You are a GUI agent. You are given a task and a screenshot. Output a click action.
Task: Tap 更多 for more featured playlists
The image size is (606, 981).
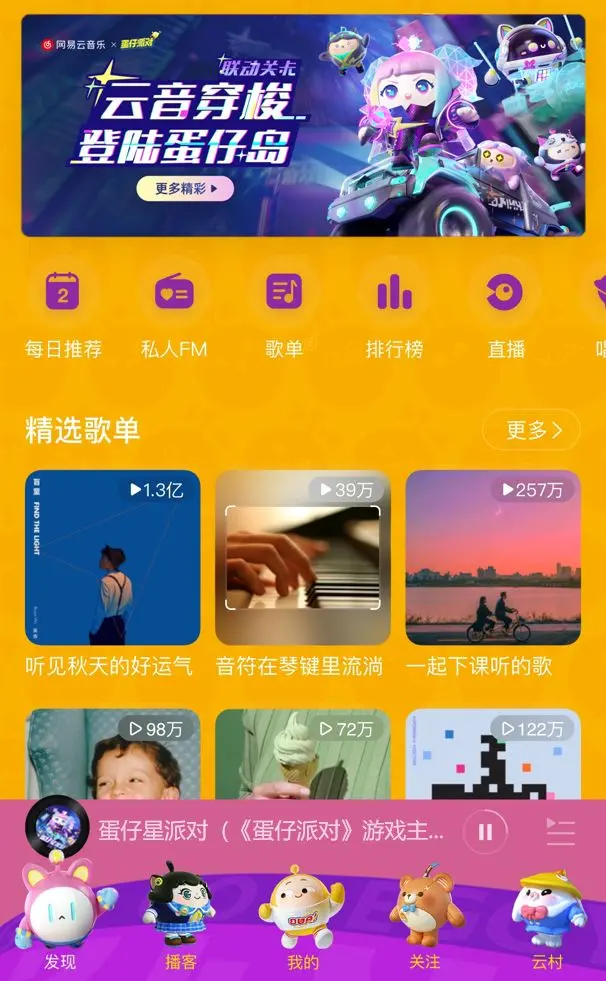coord(530,430)
